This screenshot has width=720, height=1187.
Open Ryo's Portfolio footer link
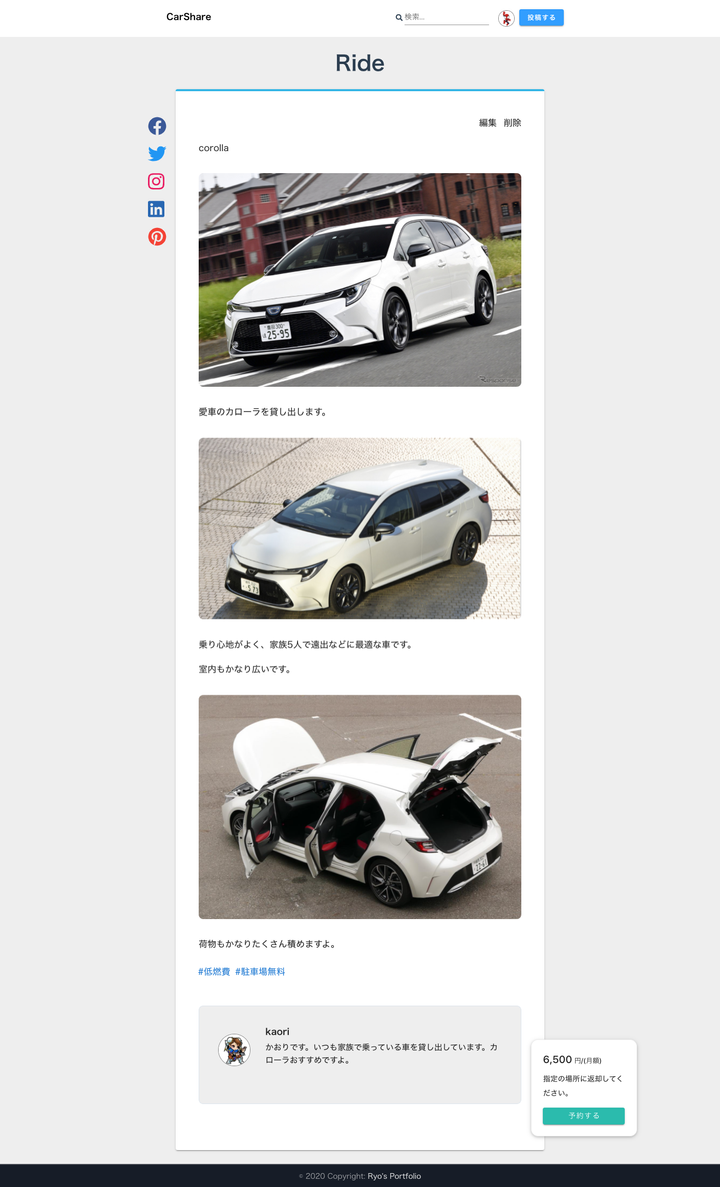click(394, 1176)
